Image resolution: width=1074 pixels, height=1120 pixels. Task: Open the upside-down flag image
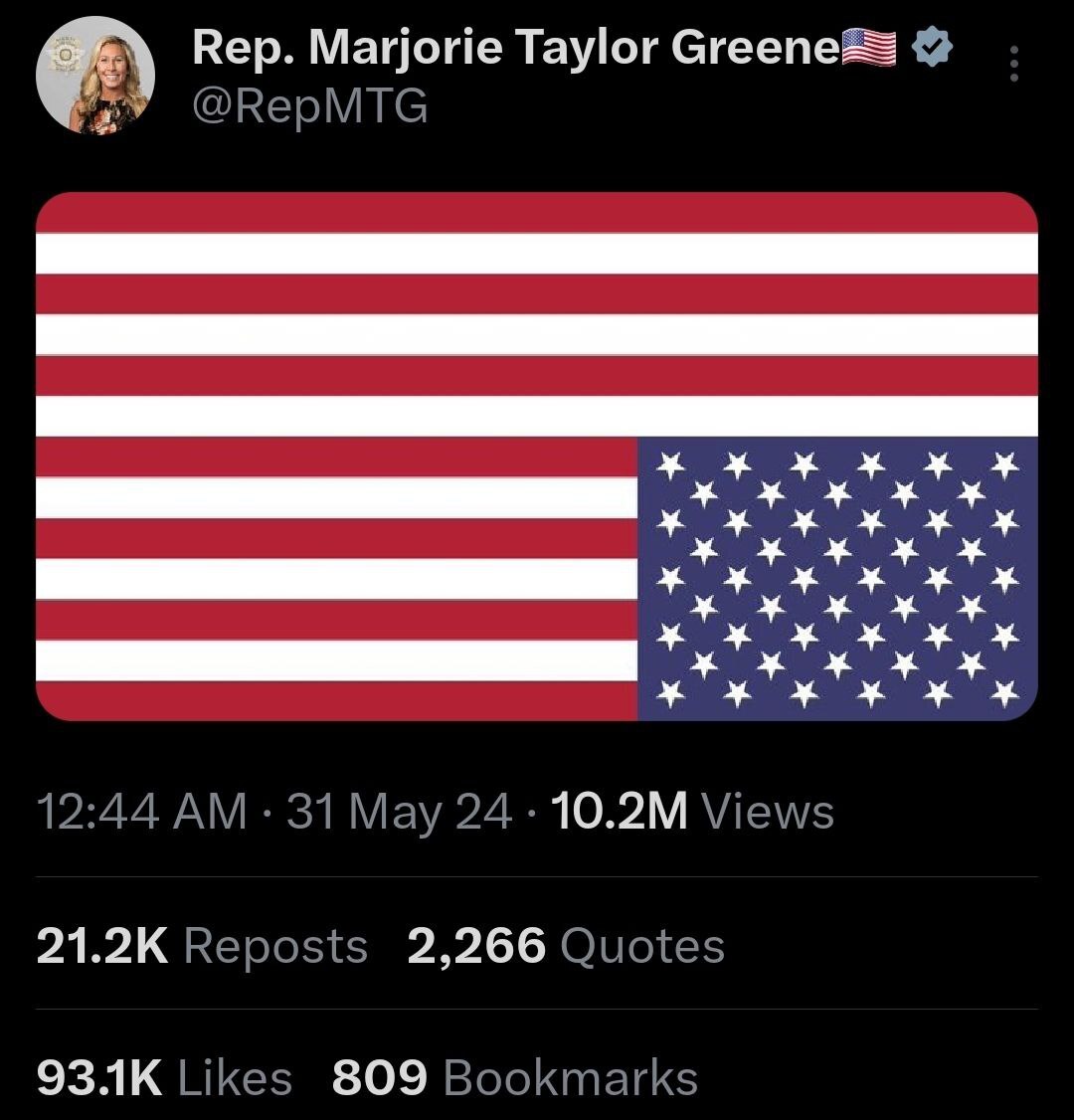537,456
